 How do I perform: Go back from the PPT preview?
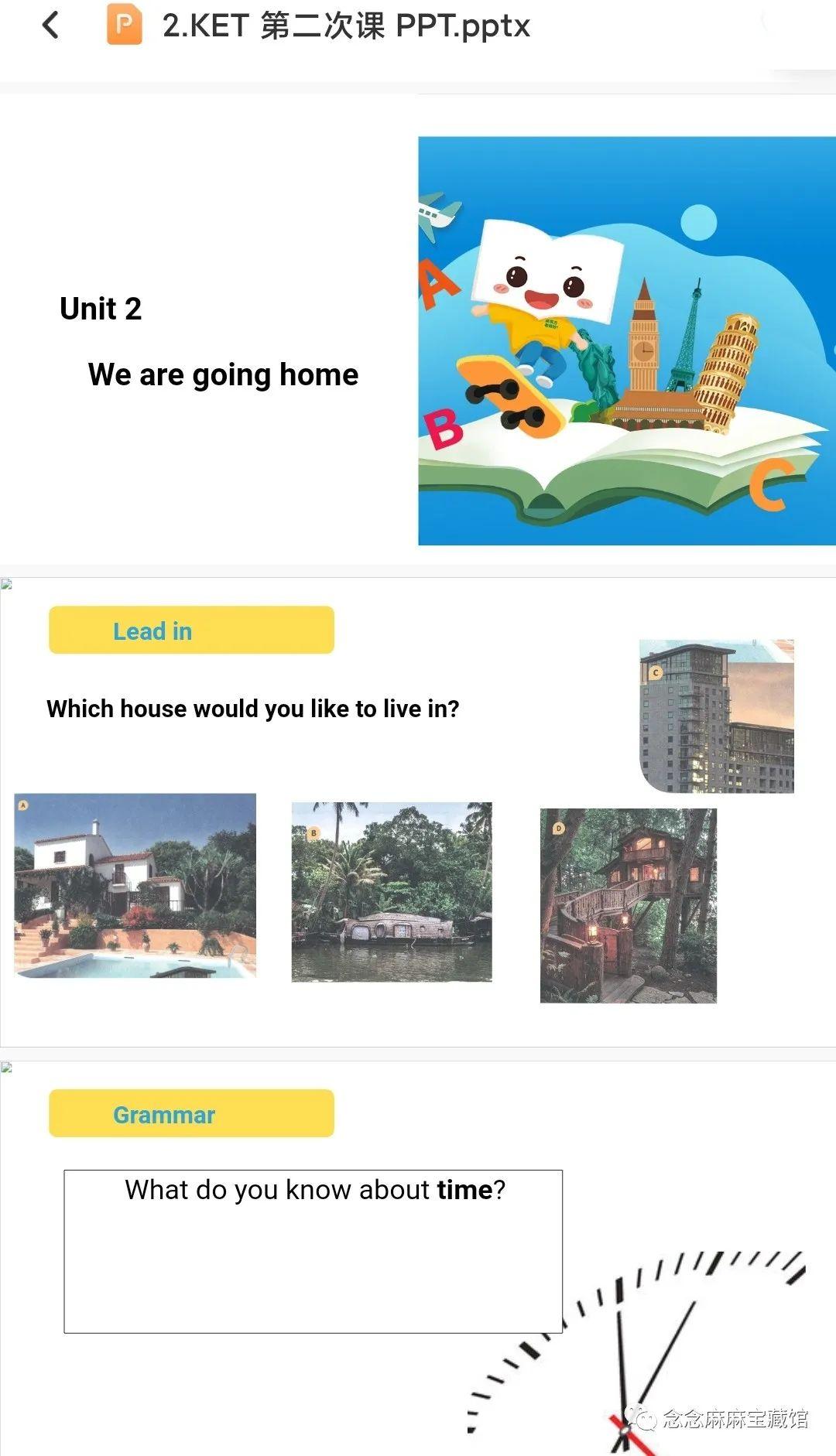[50, 26]
